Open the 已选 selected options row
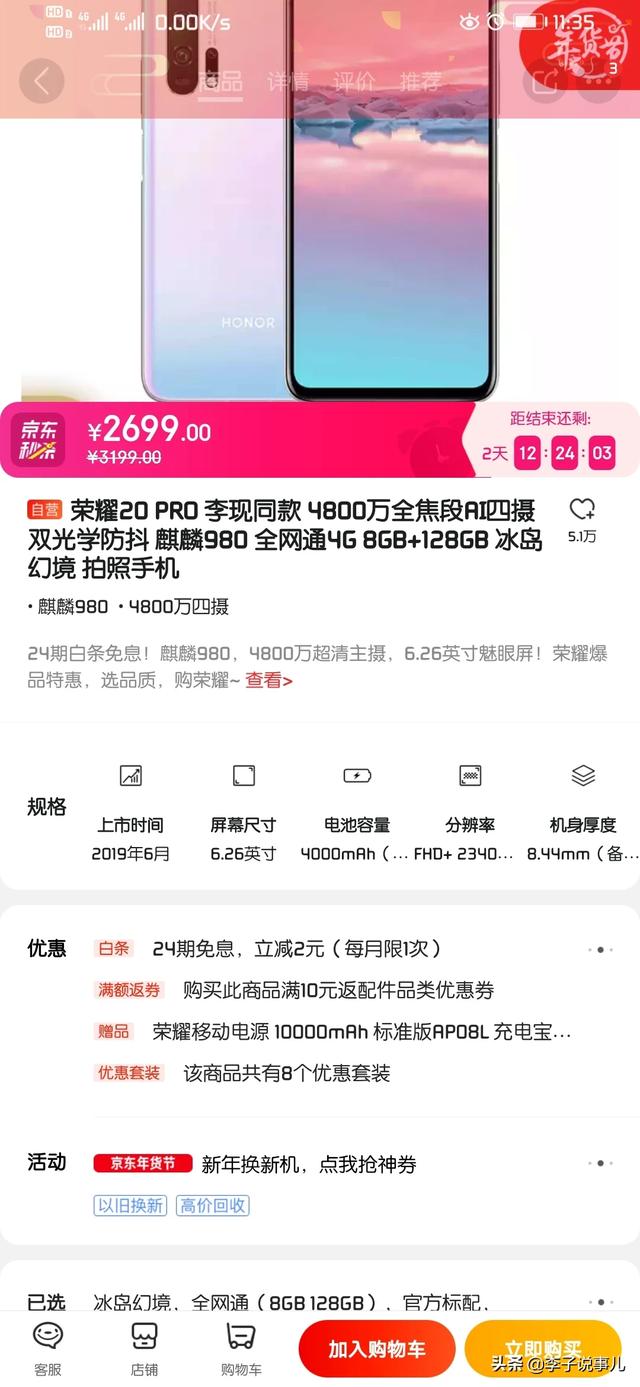Screen dimensions: 640x1387 320,1303
